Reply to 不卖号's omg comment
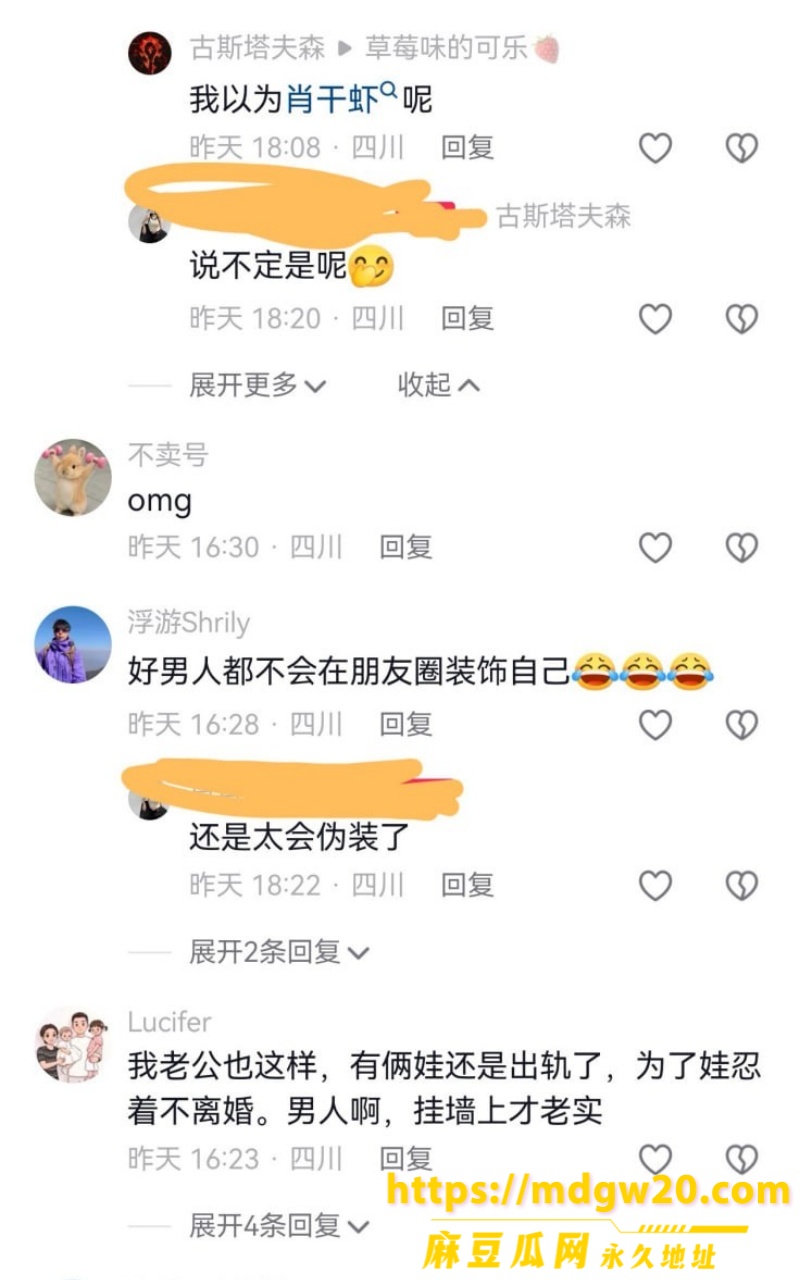The height and width of the screenshot is (1280, 800). pyautogui.click(x=406, y=547)
